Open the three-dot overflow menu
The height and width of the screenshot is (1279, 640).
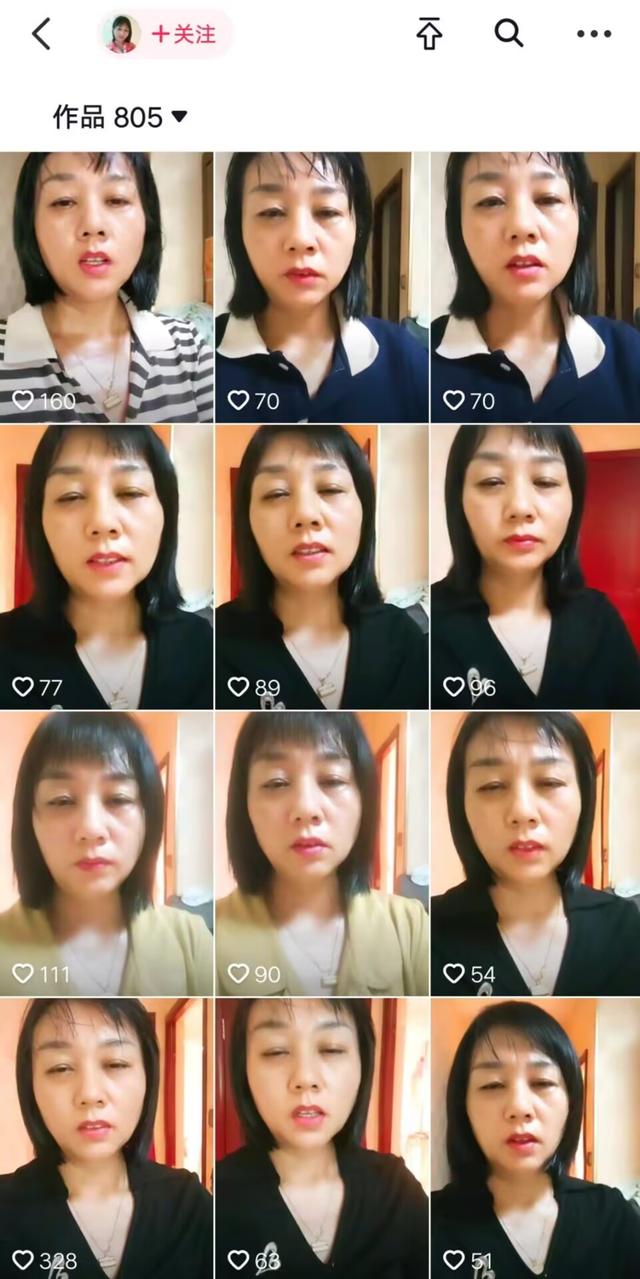[593, 35]
